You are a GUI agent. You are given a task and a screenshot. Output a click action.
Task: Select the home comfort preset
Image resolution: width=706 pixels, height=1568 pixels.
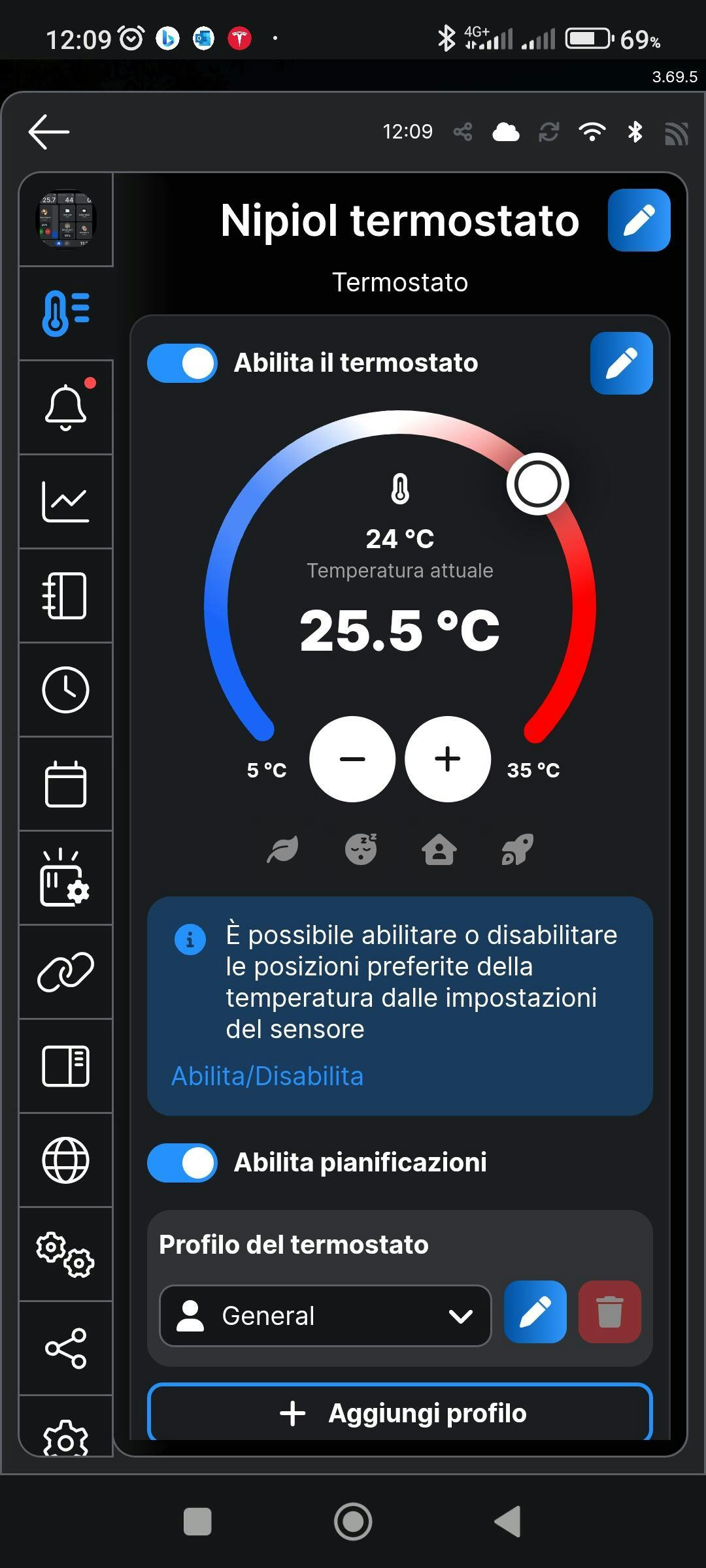point(439,849)
